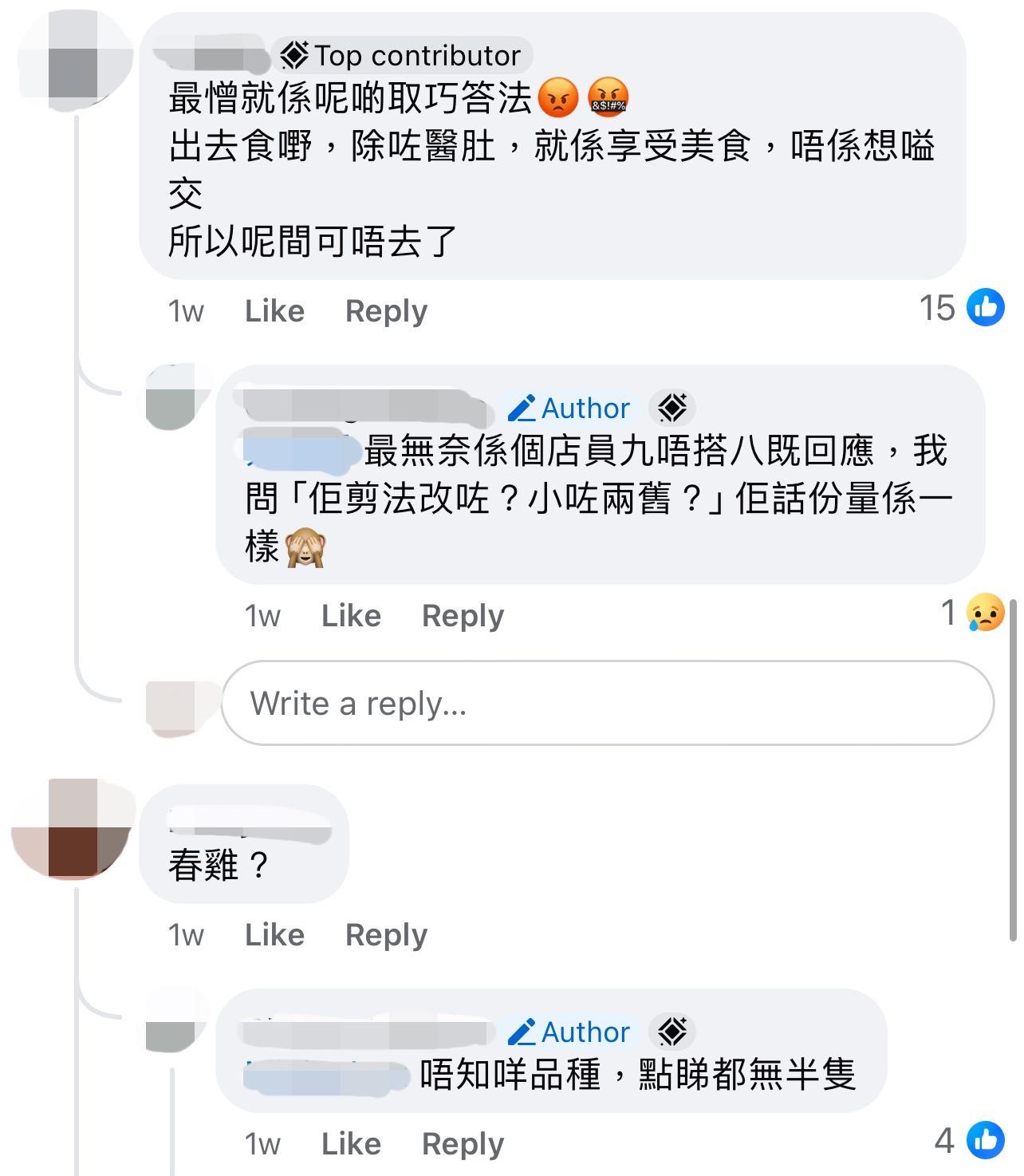Like the 春雞？ comment
Viewport: 1024px width, 1176px height.
point(274,935)
